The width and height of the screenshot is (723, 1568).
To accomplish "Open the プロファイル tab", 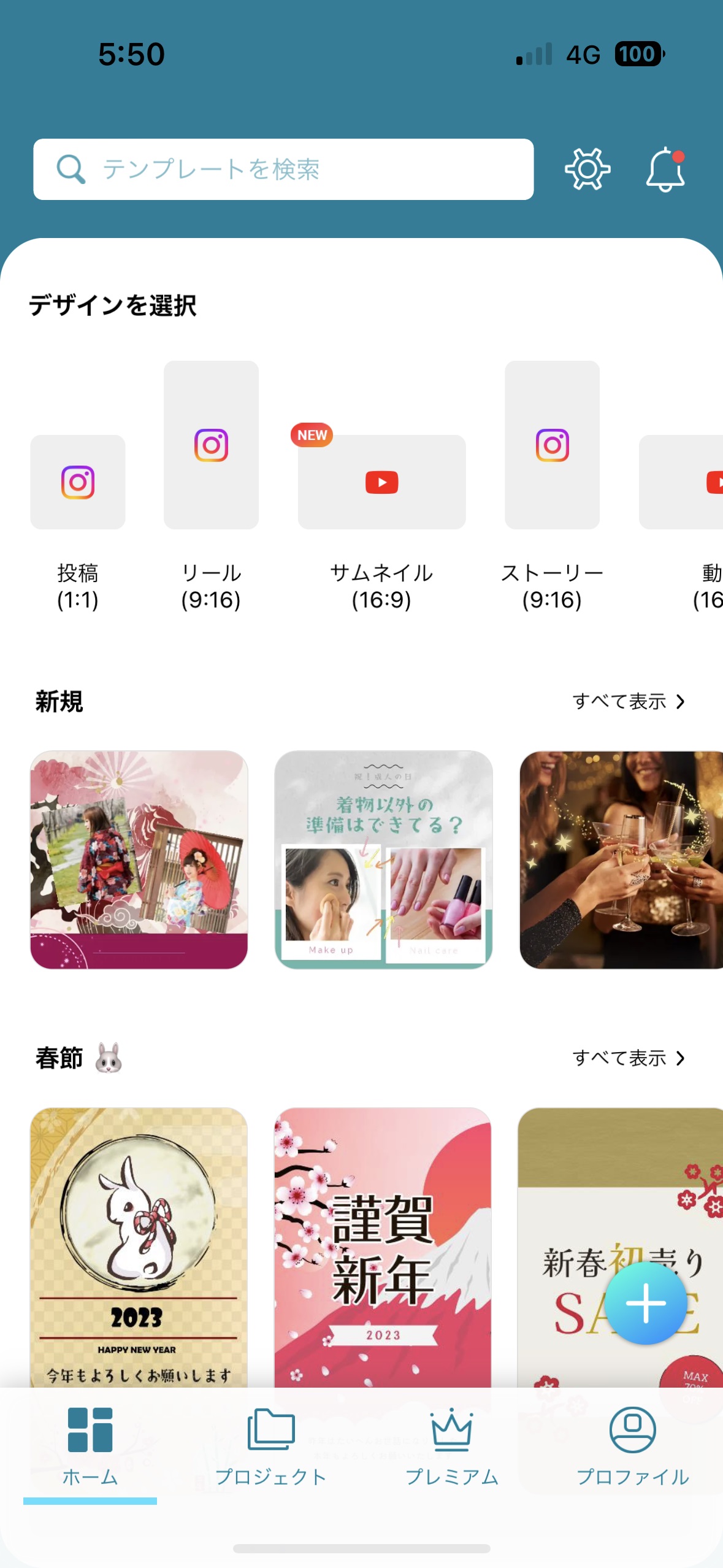I will click(x=632, y=1445).
